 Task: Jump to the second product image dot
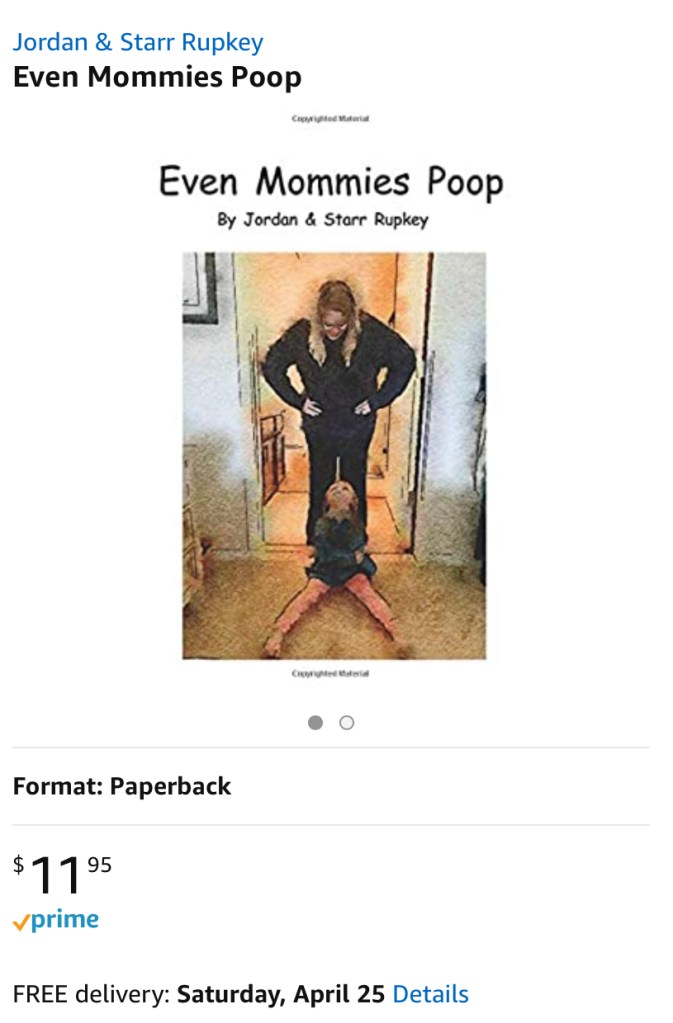[347, 722]
